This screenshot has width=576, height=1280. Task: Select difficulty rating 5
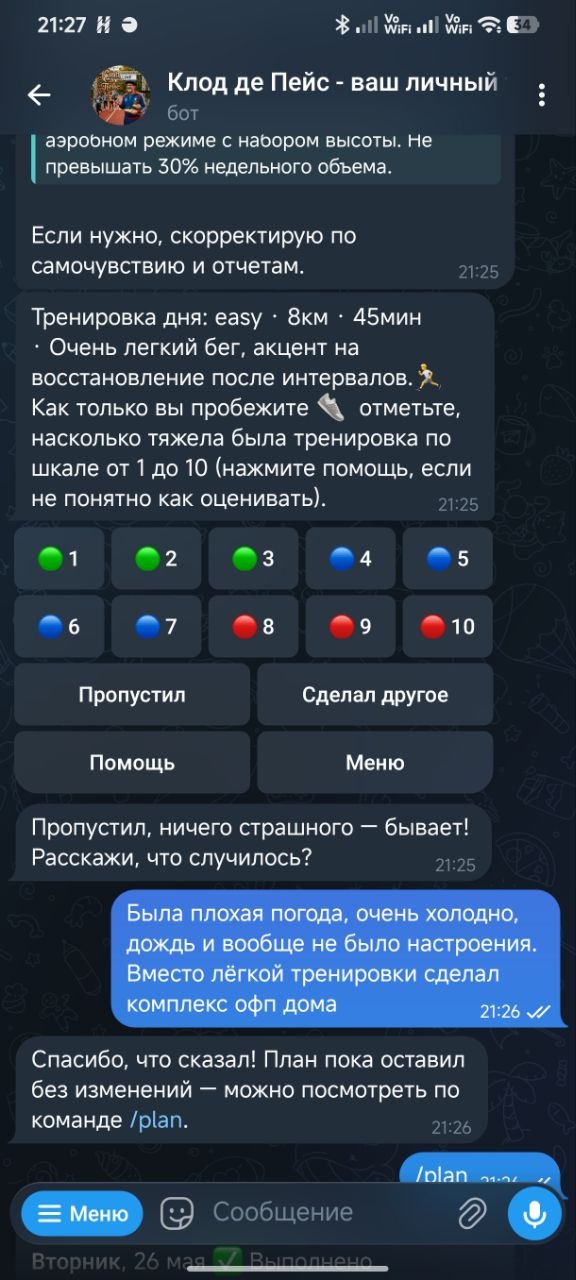[448, 558]
